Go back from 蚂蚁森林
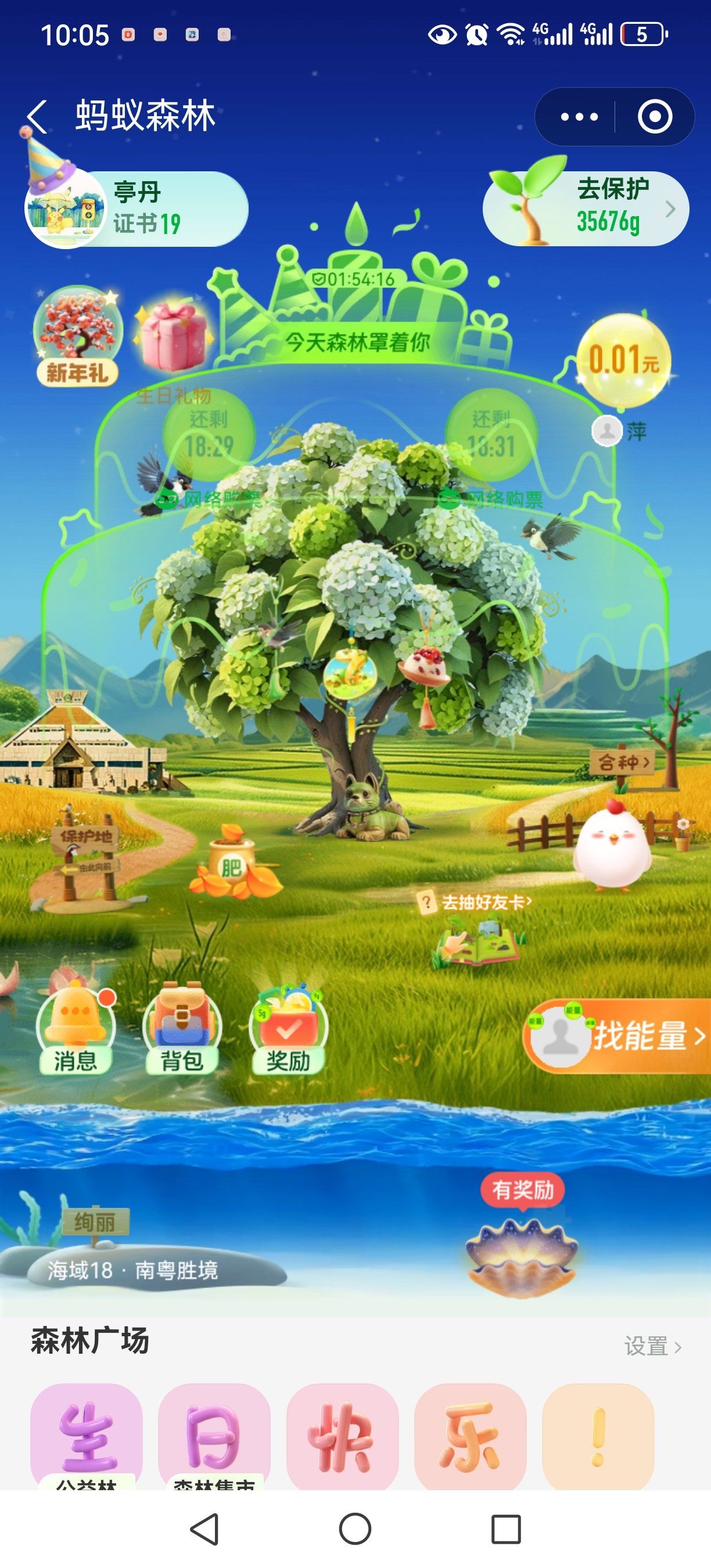This screenshot has width=711, height=1568. click(38, 116)
